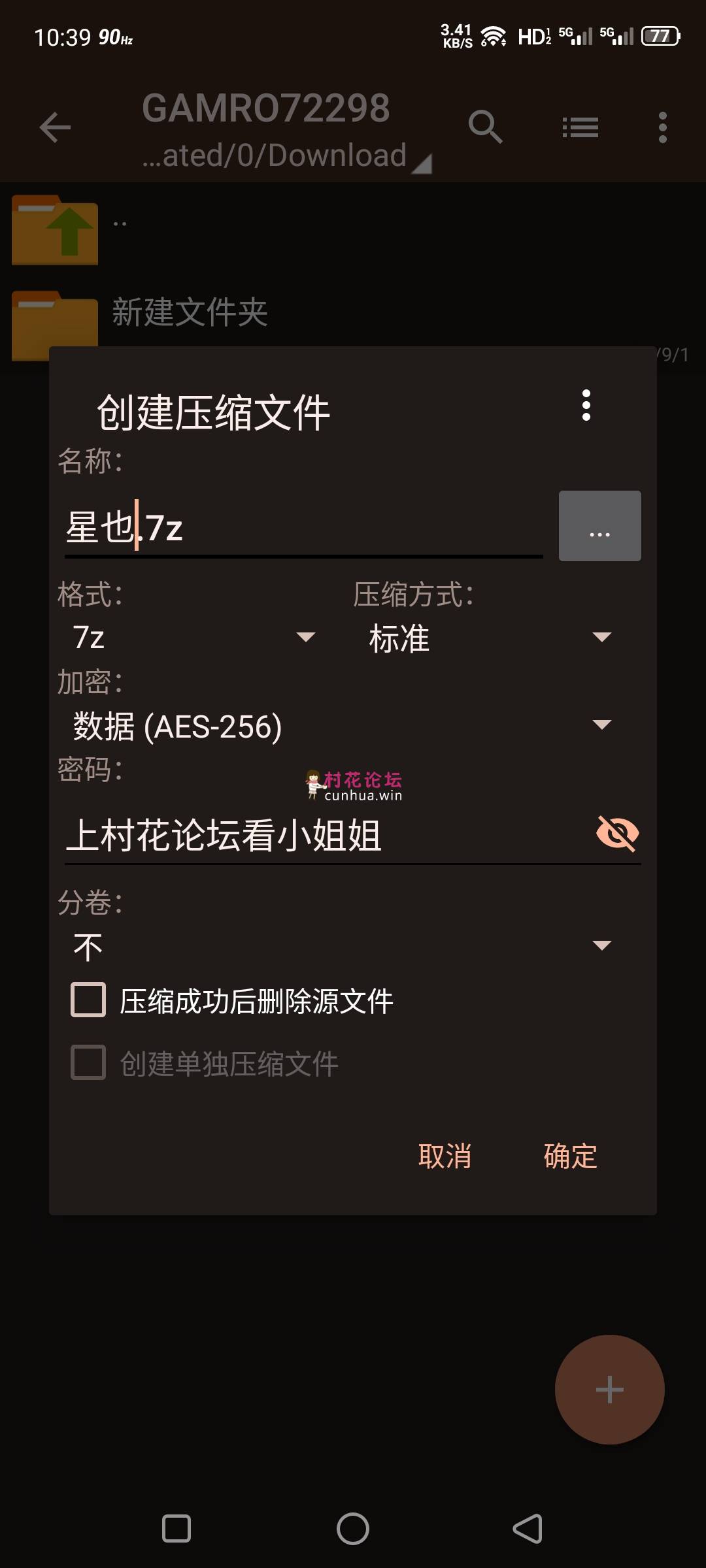Cancel with the 取消 button
706x1568 pixels.
pyautogui.click(x=445, y=1156)
